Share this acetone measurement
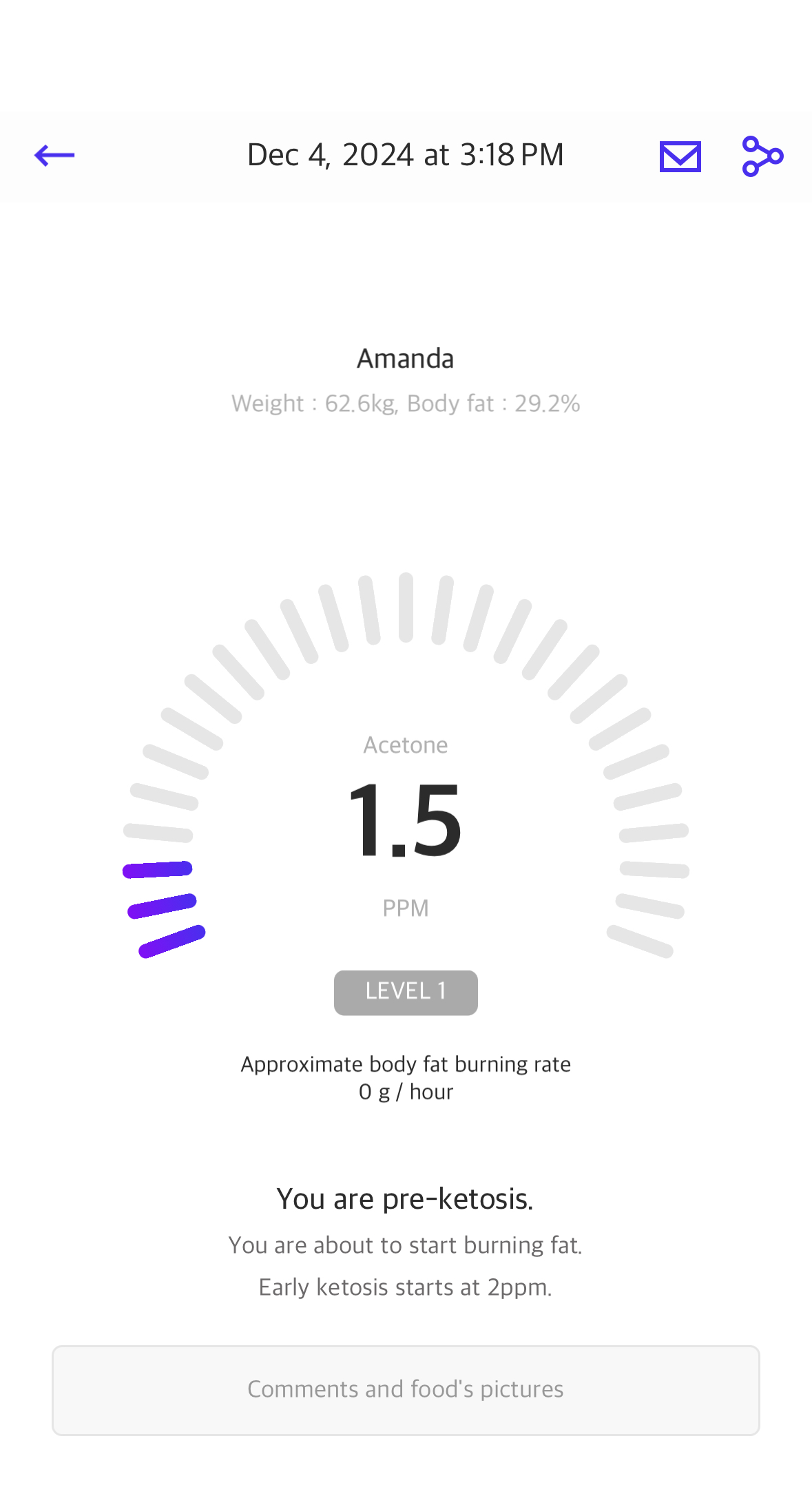 click(x=762, y=156)
